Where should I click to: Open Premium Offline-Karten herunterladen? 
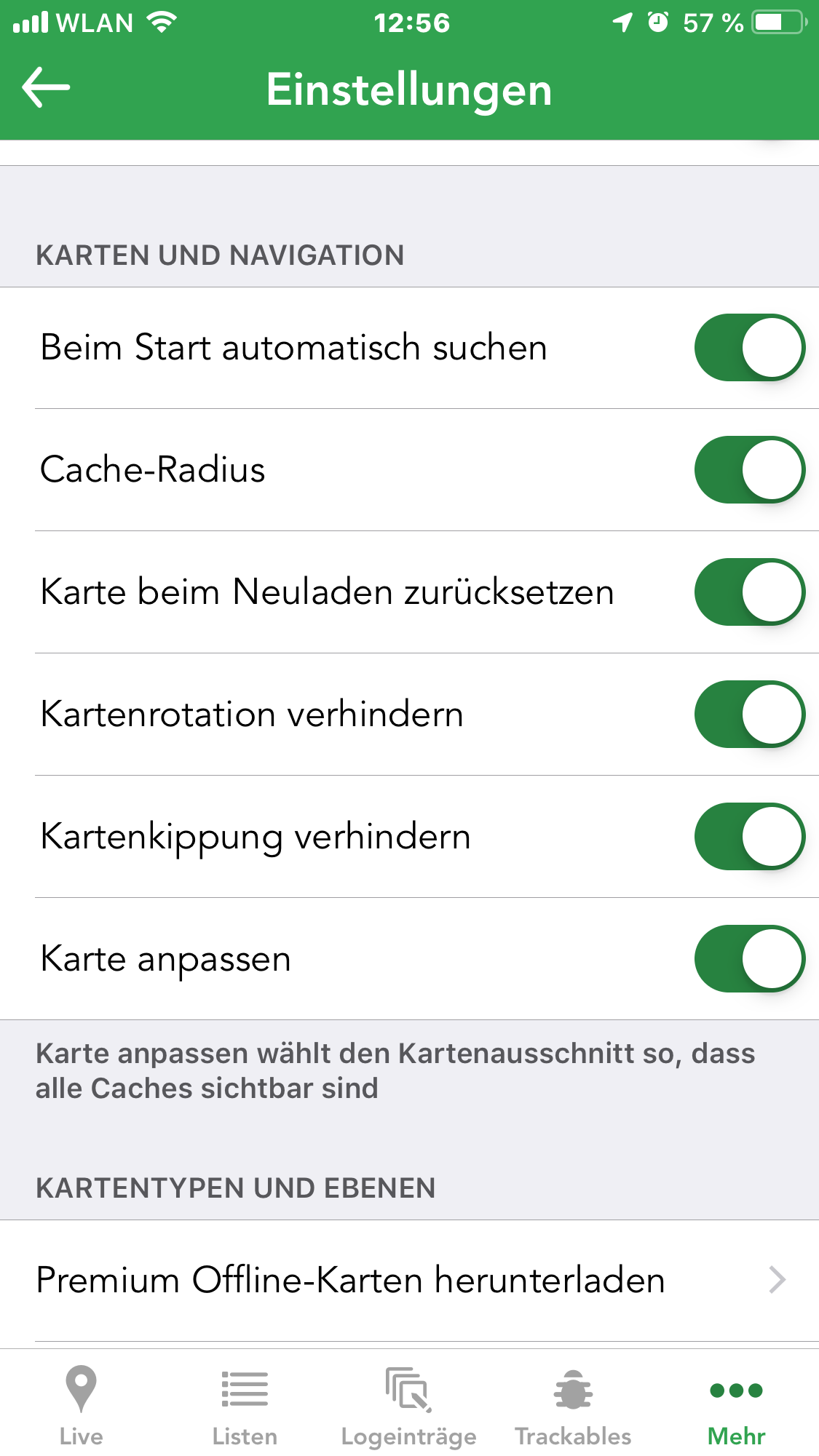click(409, 1281)
